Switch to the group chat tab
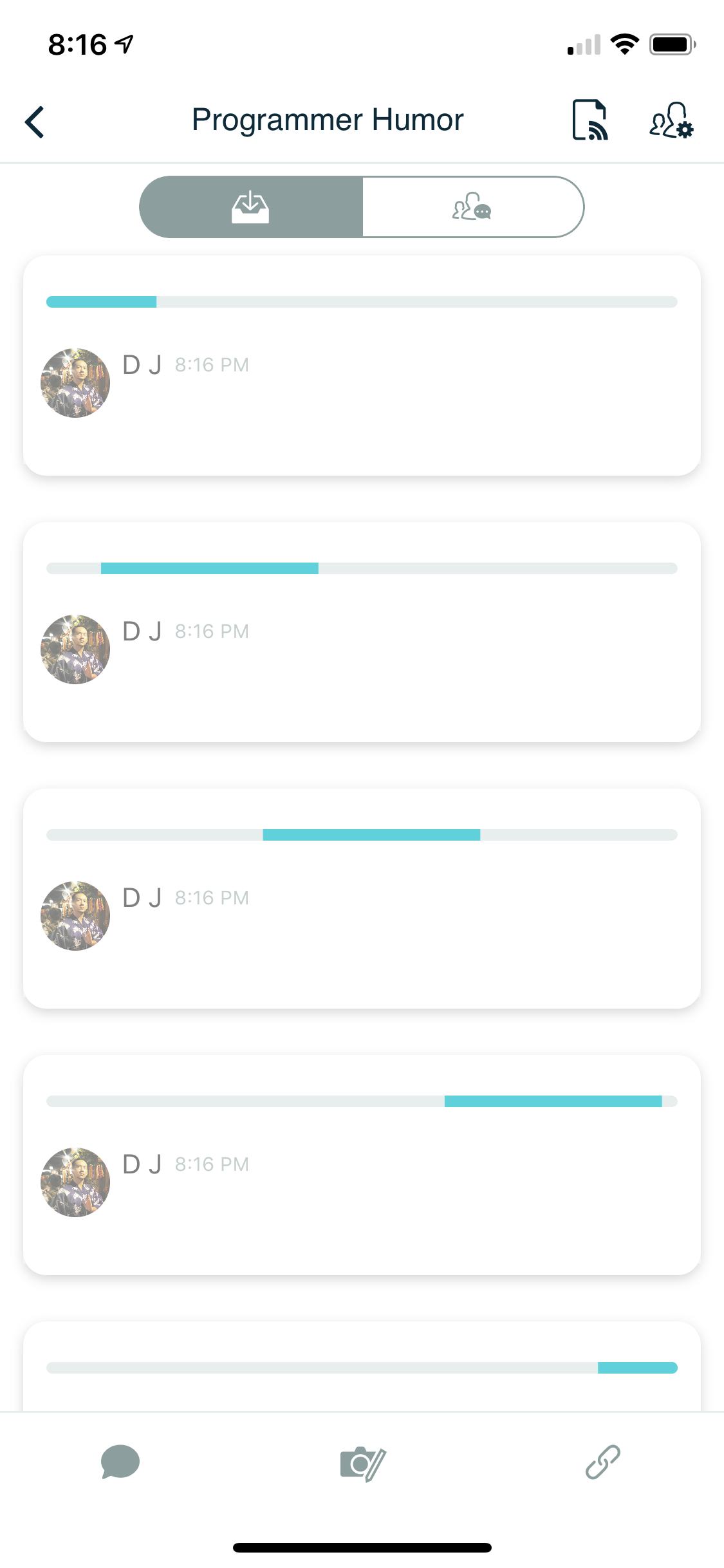 [x=472, y=207]
